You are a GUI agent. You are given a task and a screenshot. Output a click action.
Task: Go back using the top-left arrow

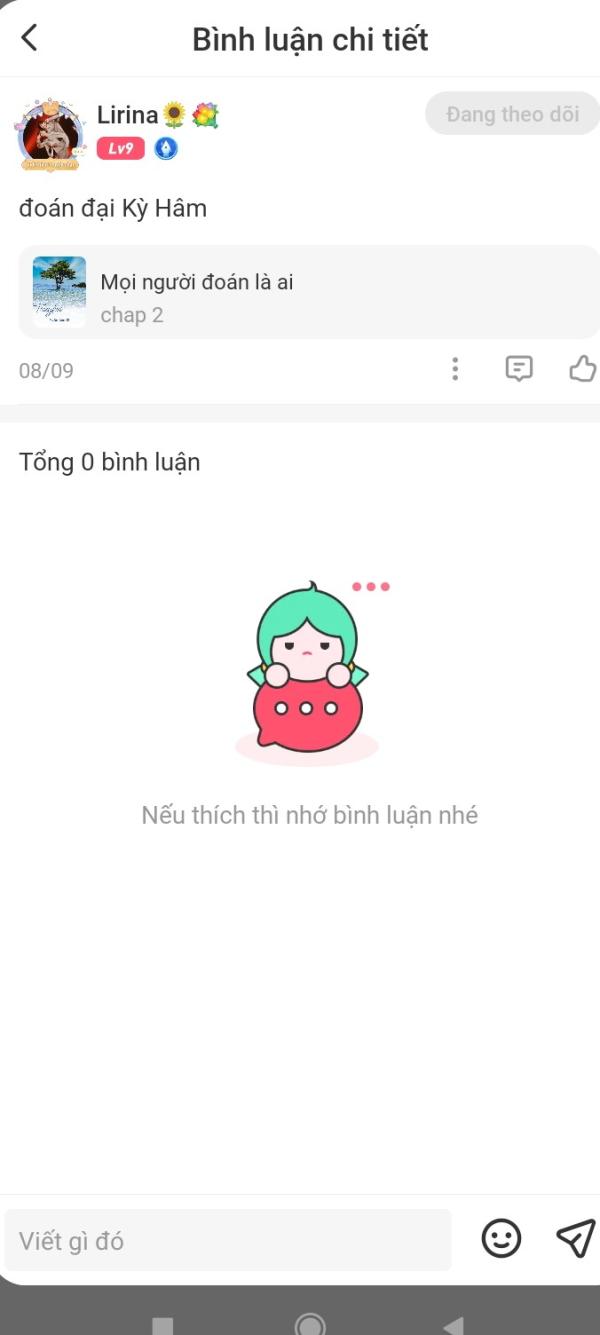(x=29, y=38)
